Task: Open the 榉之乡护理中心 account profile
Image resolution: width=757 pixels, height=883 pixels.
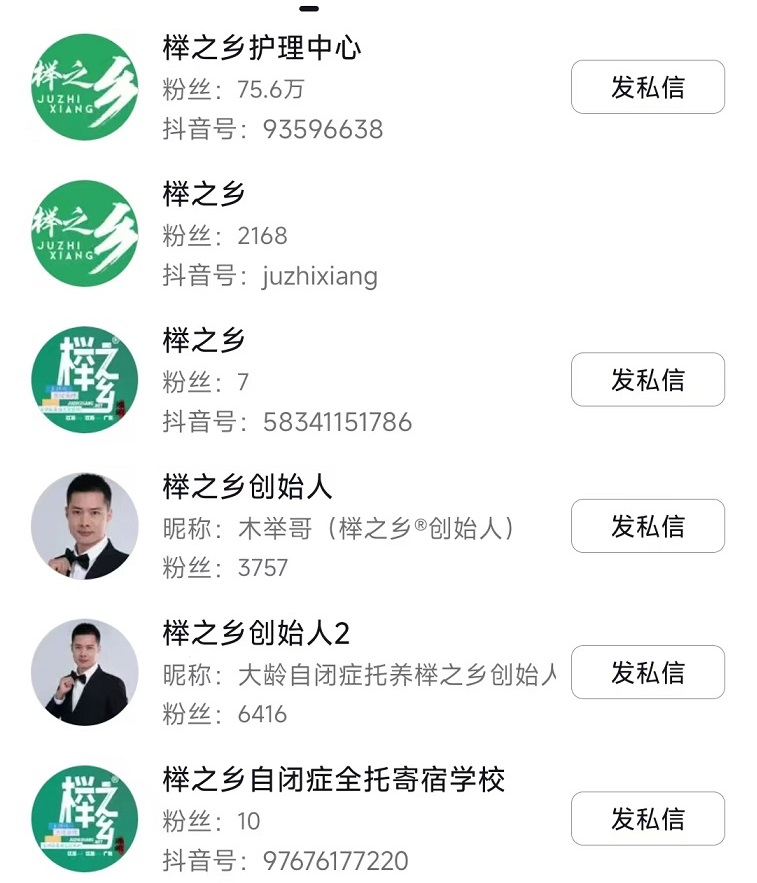Action: (262, 48)
